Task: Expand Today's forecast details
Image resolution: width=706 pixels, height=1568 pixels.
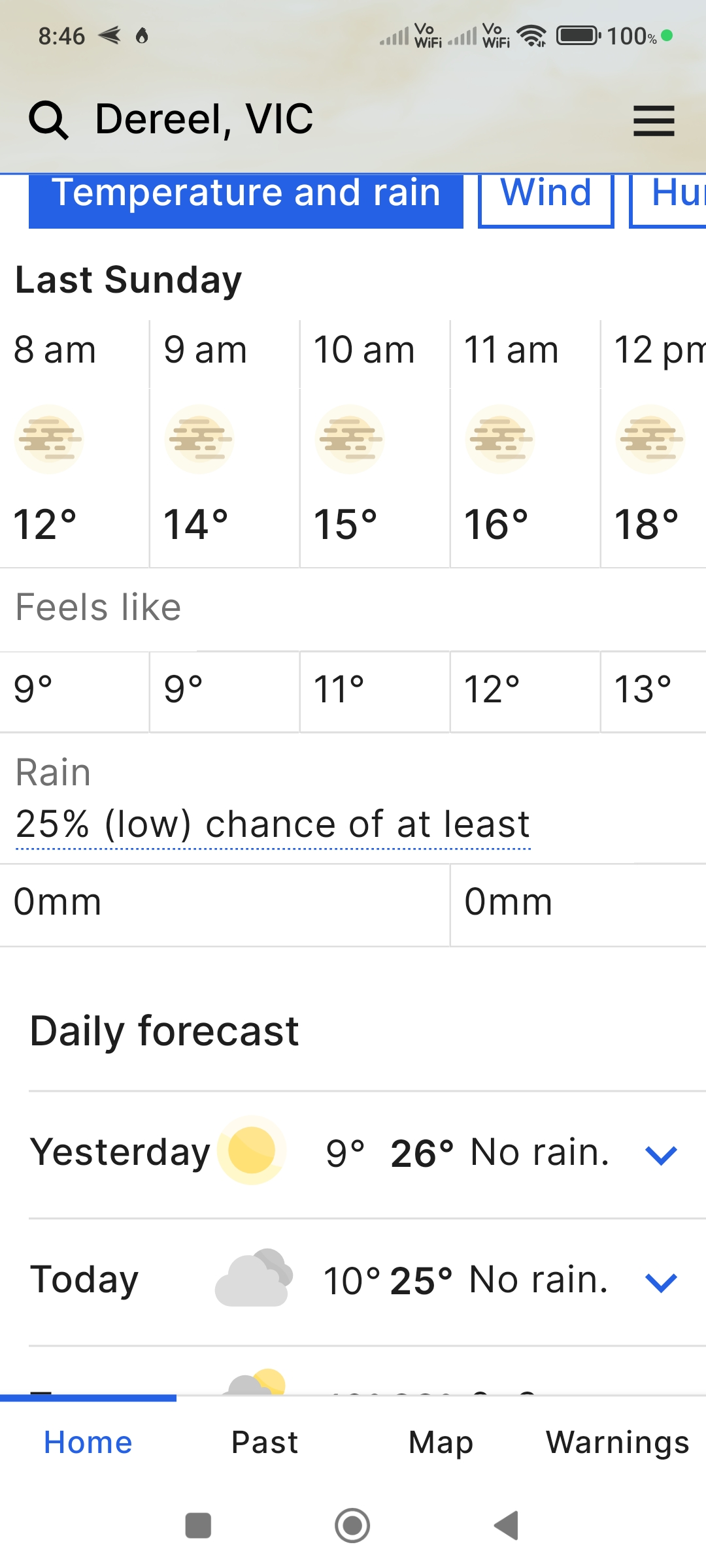Action: pyautogui.click(x=661, y=1282)
